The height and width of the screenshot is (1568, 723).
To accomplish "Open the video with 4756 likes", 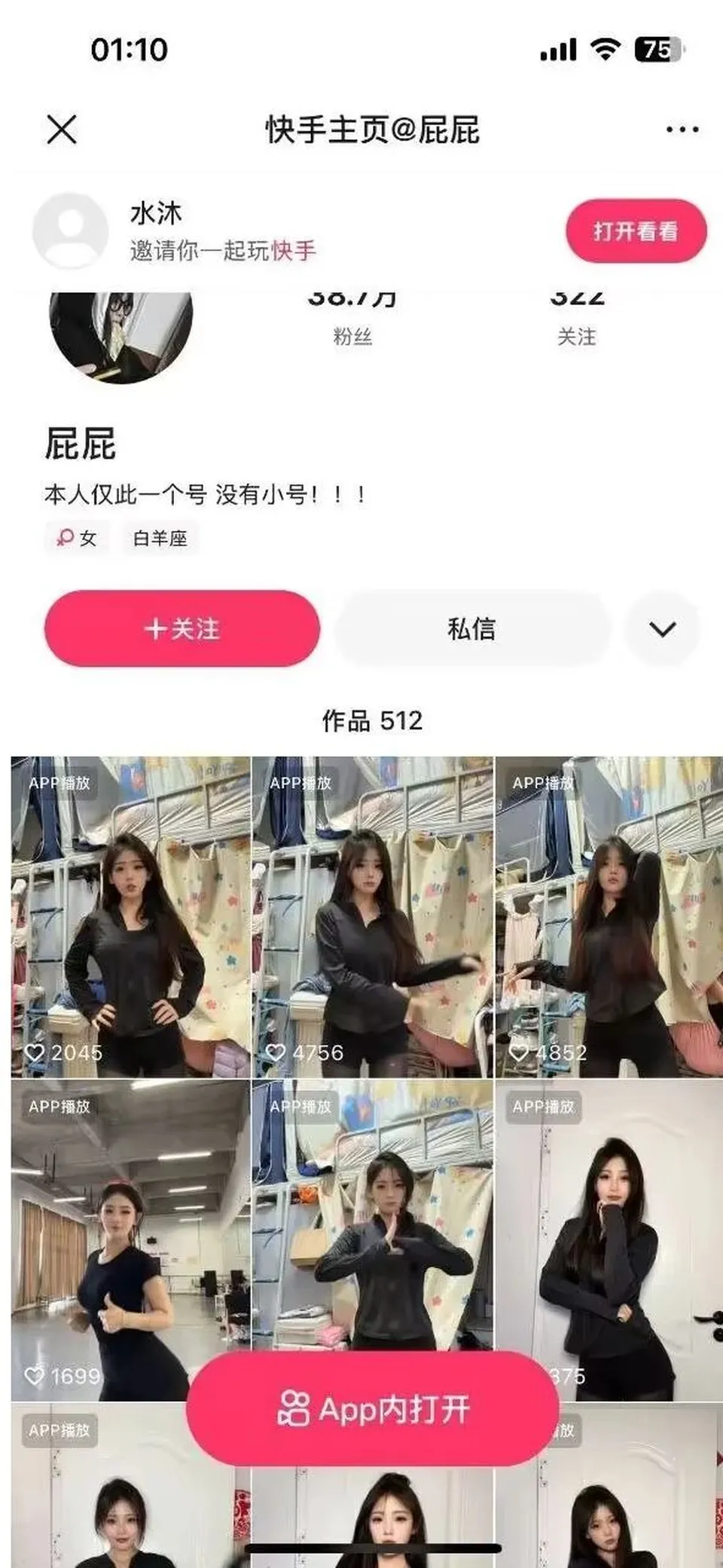I will point(373,917).
